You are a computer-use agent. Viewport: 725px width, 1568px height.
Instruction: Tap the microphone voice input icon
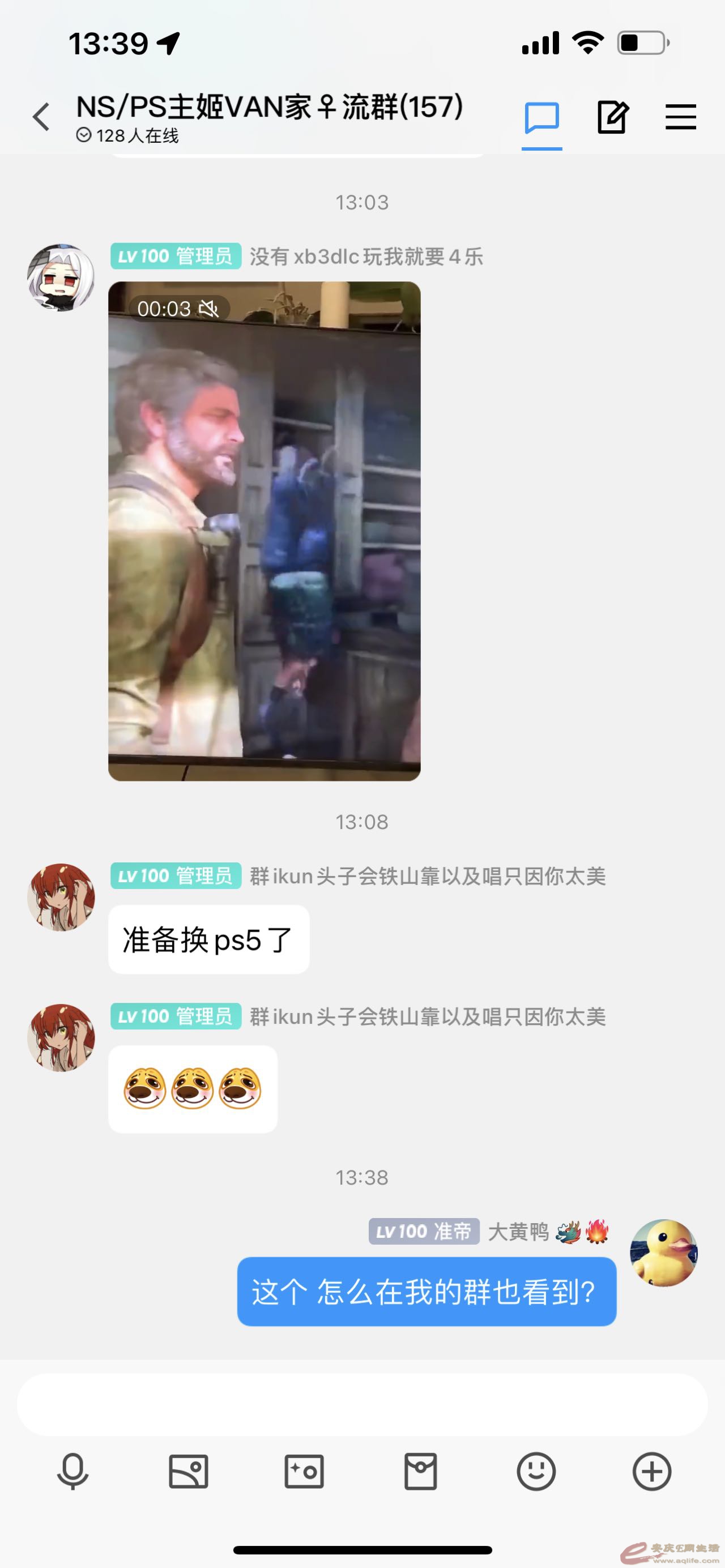tap(72, 1472)
